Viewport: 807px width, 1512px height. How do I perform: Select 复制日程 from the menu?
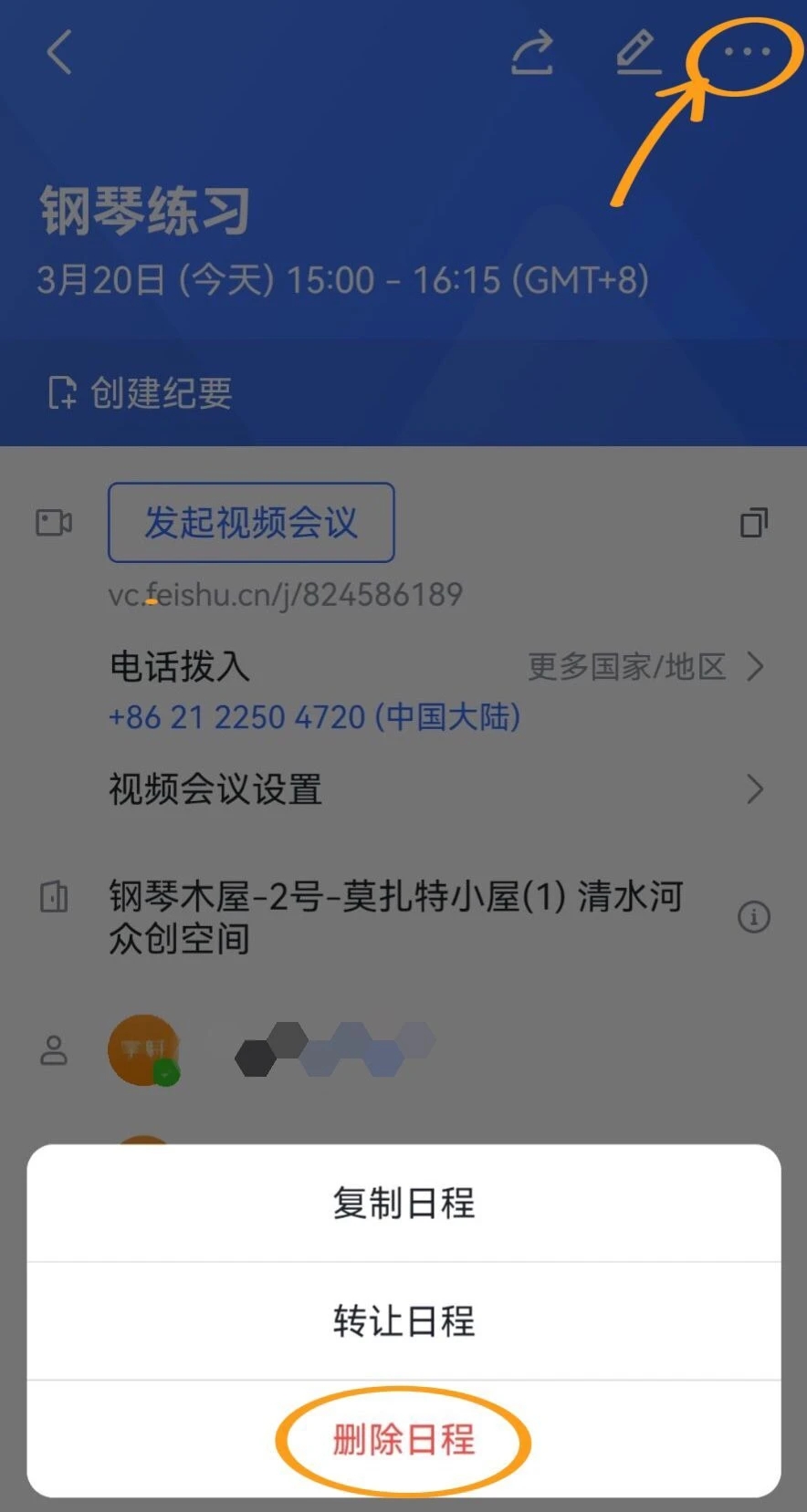point(403,1204)
